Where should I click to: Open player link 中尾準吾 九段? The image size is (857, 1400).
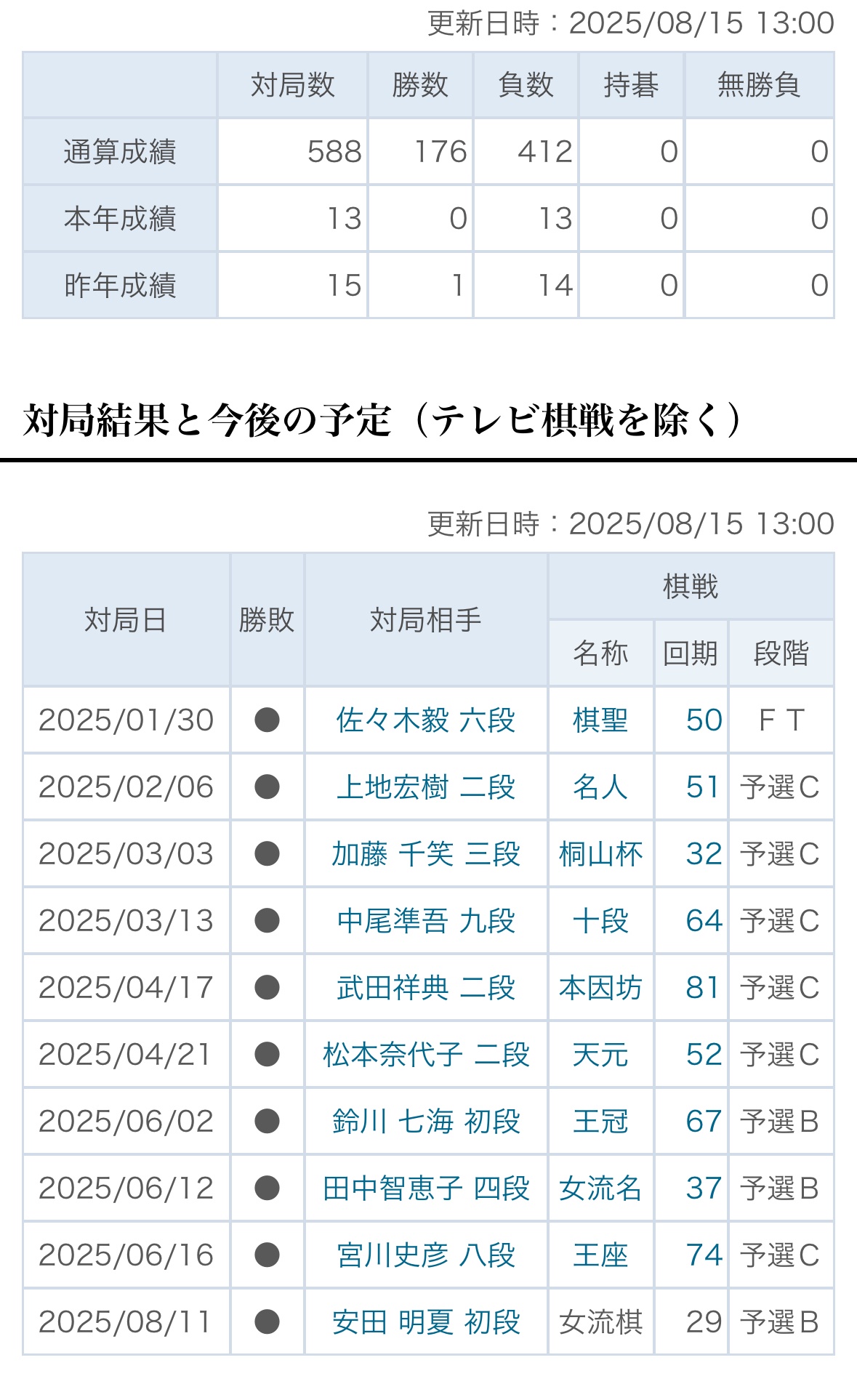425,921
